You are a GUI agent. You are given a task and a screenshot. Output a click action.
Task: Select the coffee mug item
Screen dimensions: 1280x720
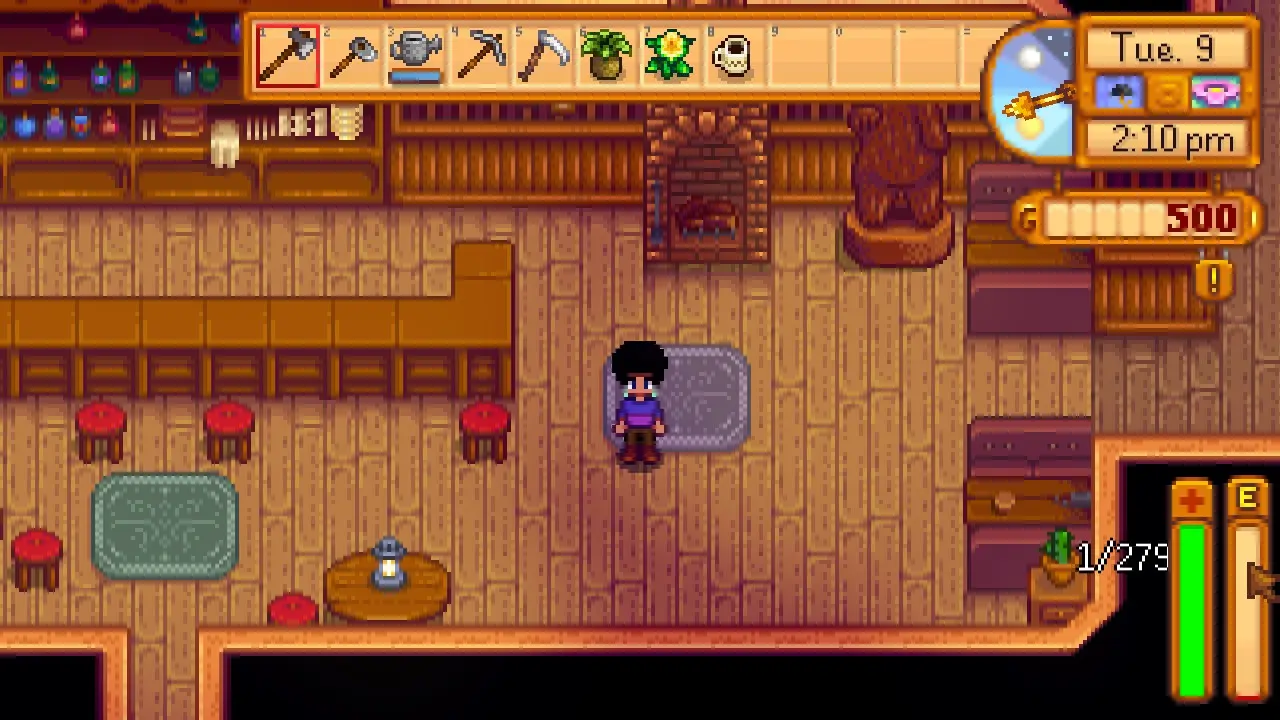(x=734, y=56)
